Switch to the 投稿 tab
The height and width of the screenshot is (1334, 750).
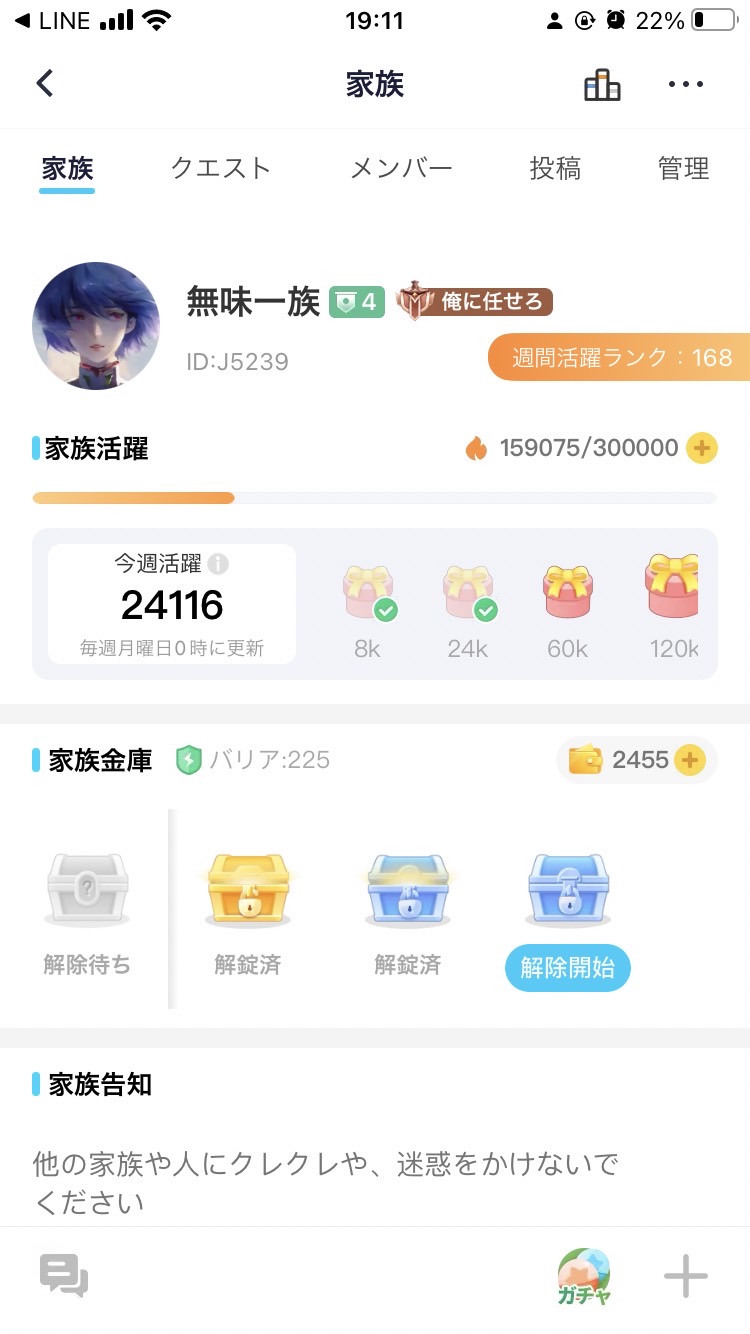click(x=555, y=168)
